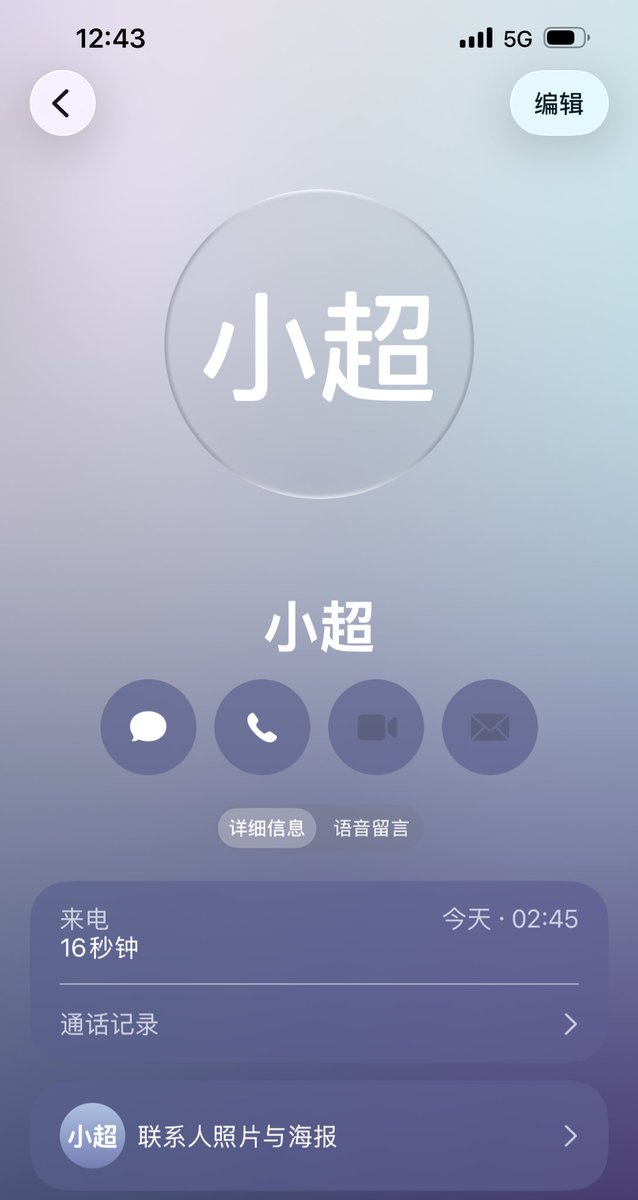
Task: Start a video call with 小超
Action: 376,727
